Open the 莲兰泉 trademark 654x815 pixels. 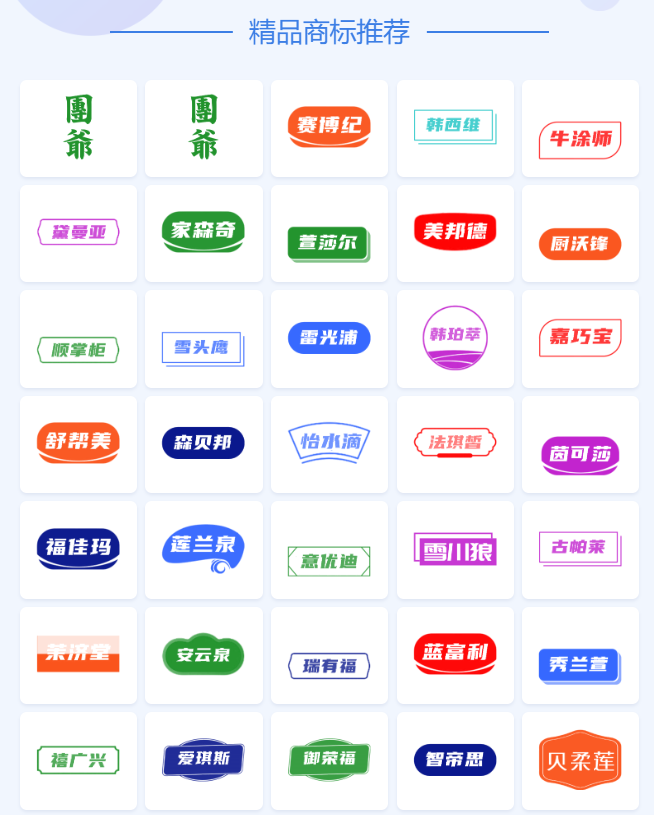tap(203, 548)
